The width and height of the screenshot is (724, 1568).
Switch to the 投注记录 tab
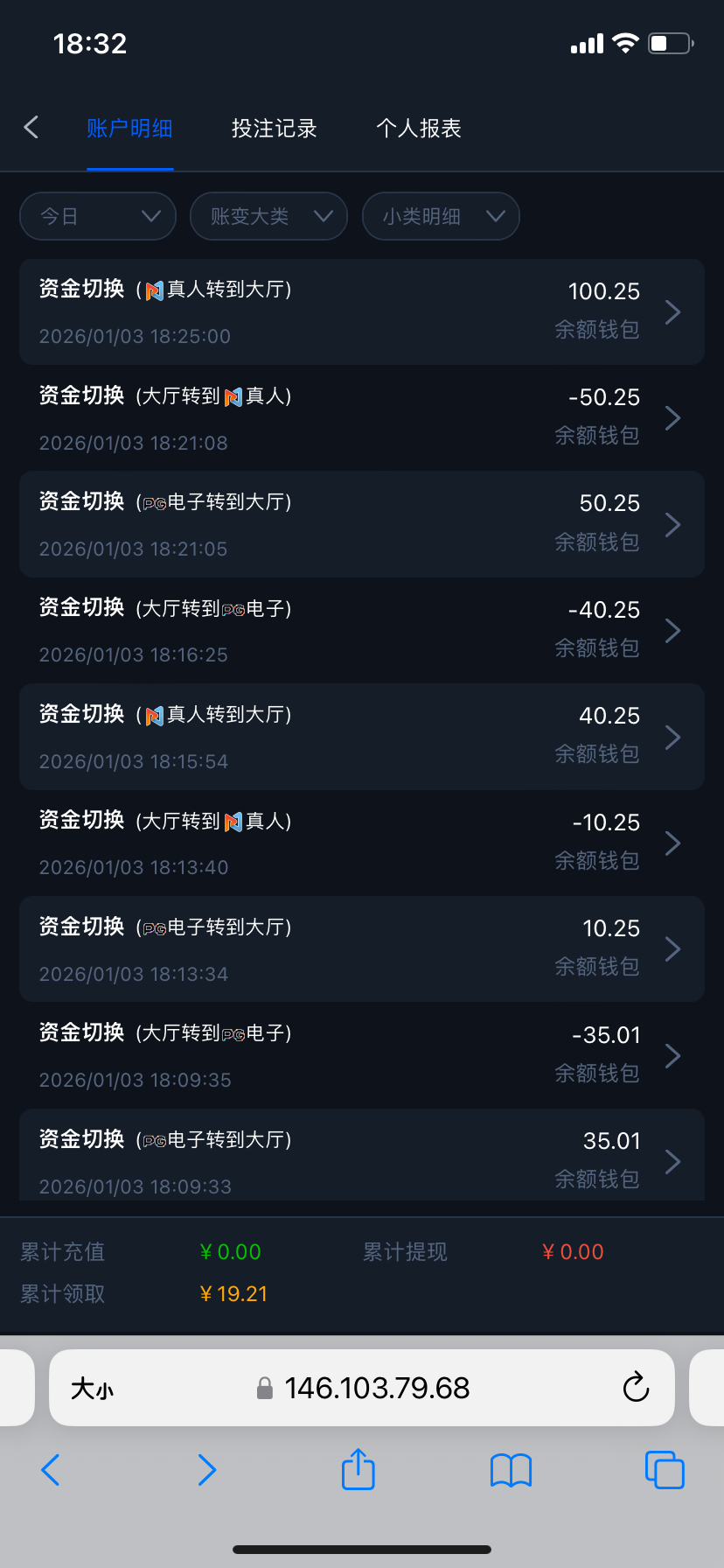pyautogui.click(x=274, y=129)
